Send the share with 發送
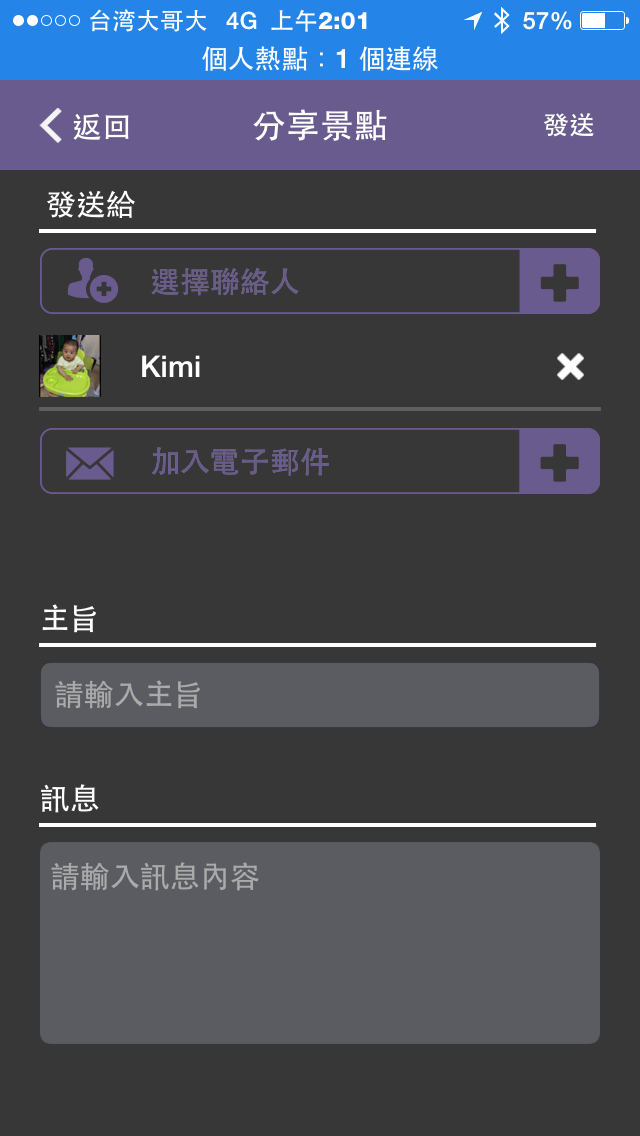The image size is (640, 1136). coord(569,126)
